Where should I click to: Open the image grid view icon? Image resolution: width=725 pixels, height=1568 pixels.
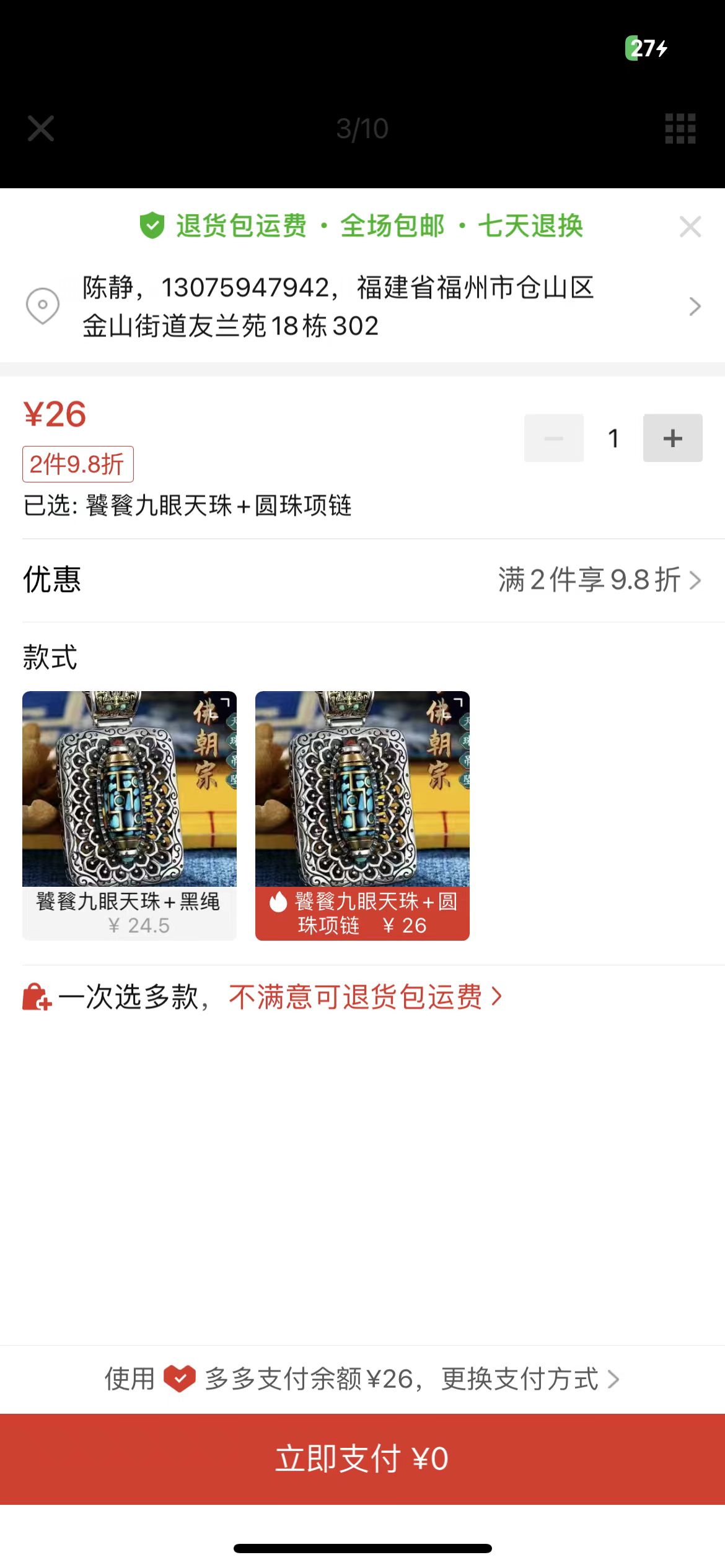coord(680,129)
